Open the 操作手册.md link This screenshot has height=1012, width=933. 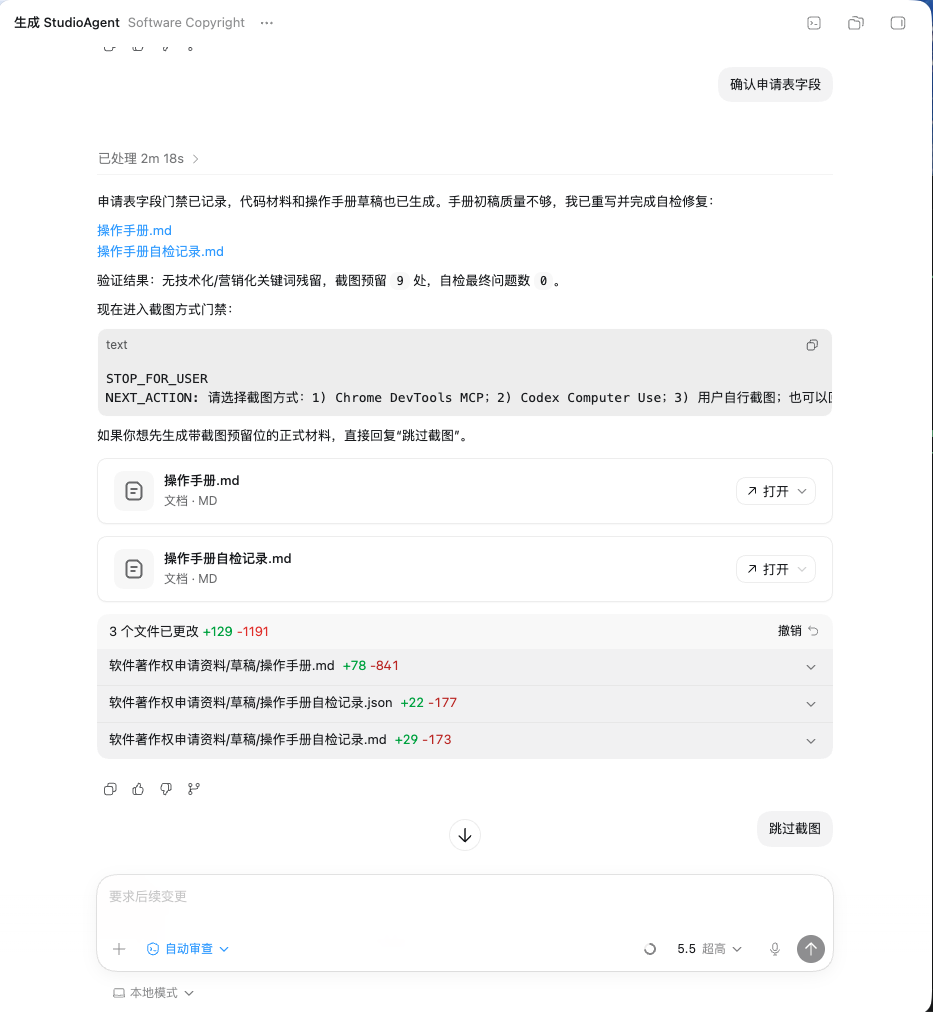[x=135, y=230]
